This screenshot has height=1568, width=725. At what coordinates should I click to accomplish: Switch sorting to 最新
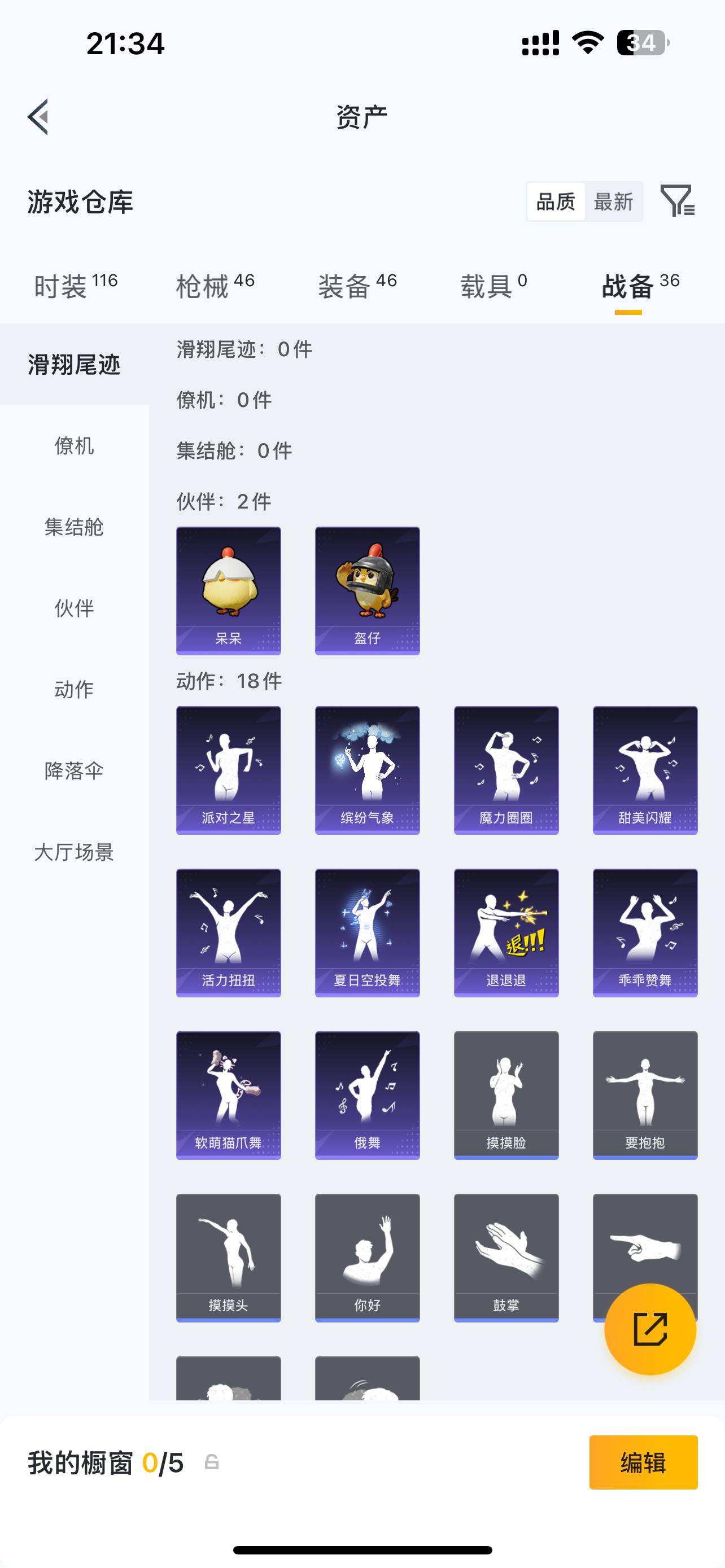coord(613,201)
